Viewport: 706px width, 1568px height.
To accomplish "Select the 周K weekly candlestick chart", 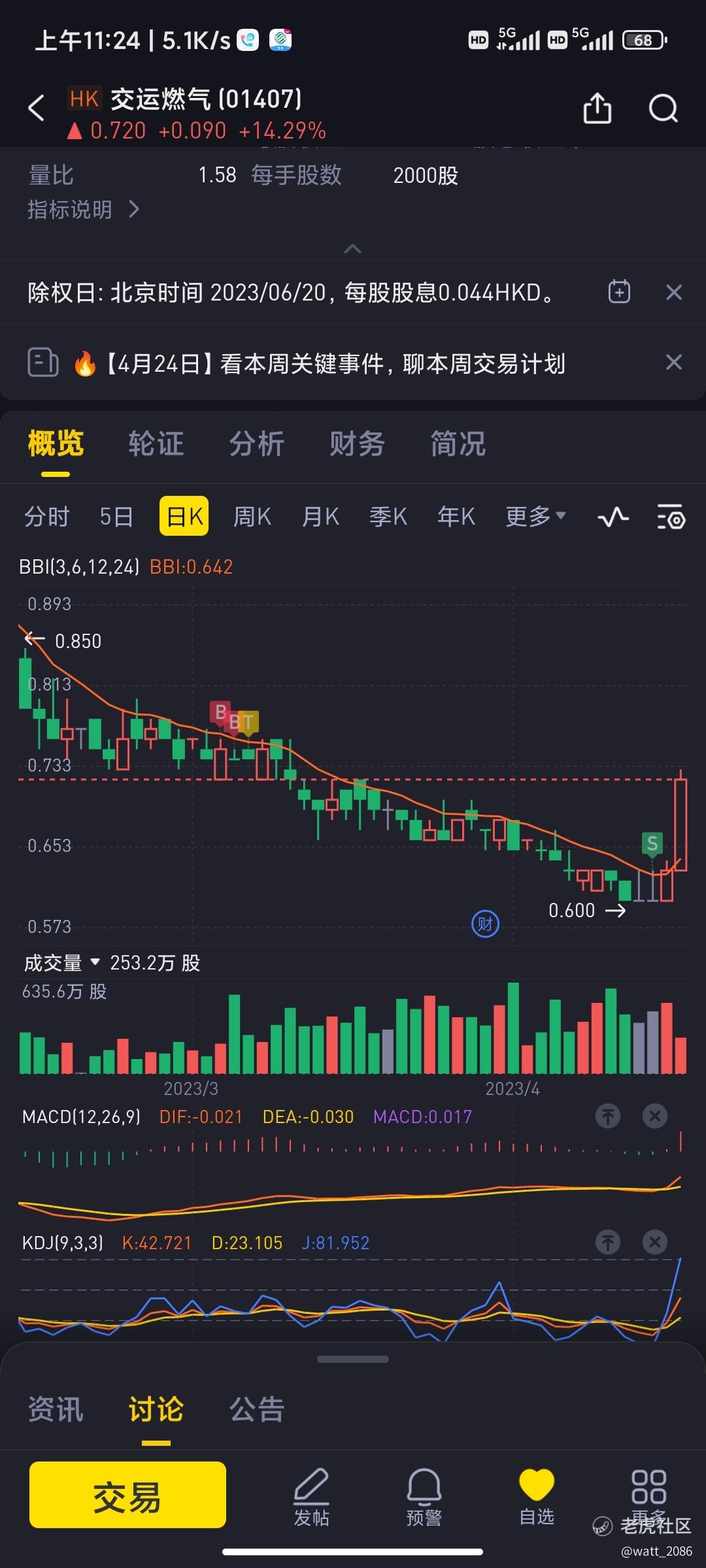I will coord(252,517).
